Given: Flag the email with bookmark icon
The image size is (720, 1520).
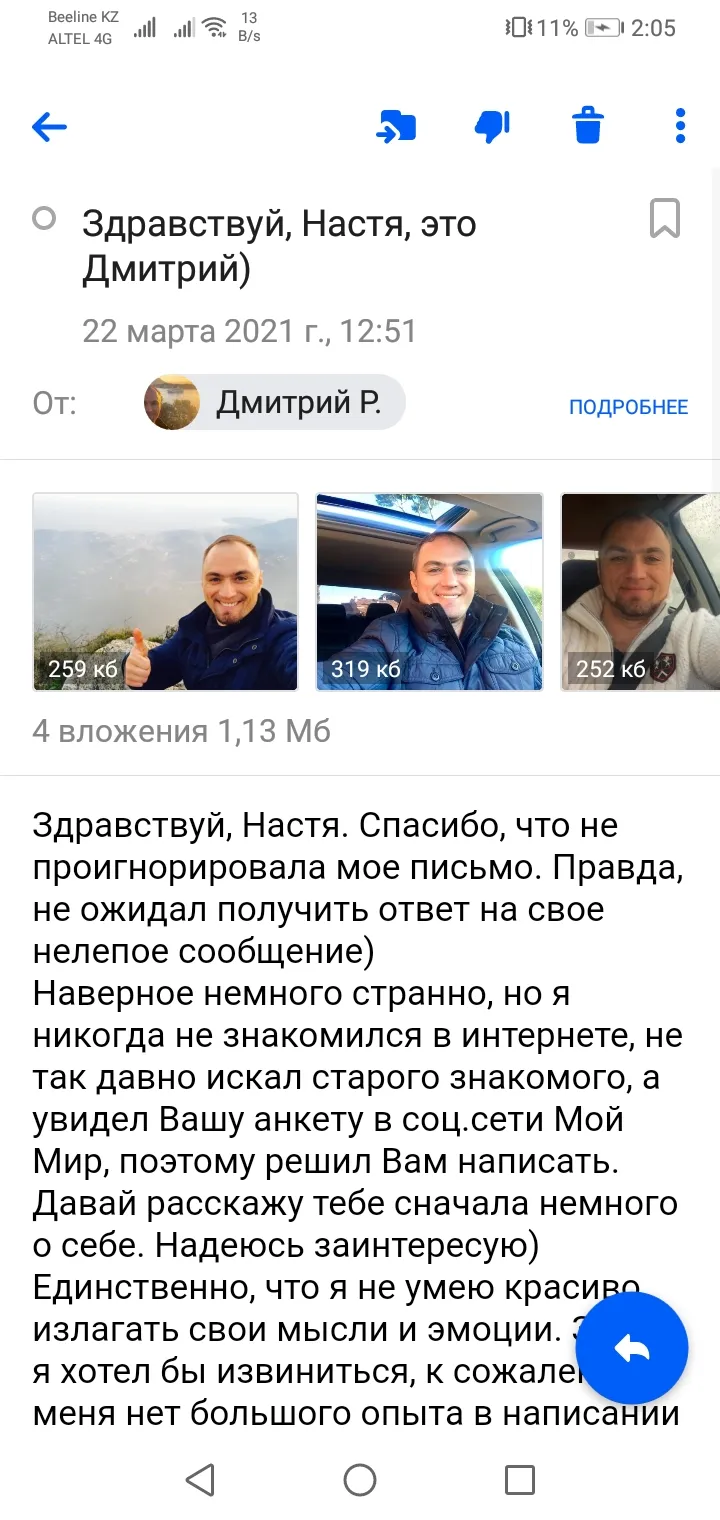Looking at the screenshot, I should tap(665, 218).
